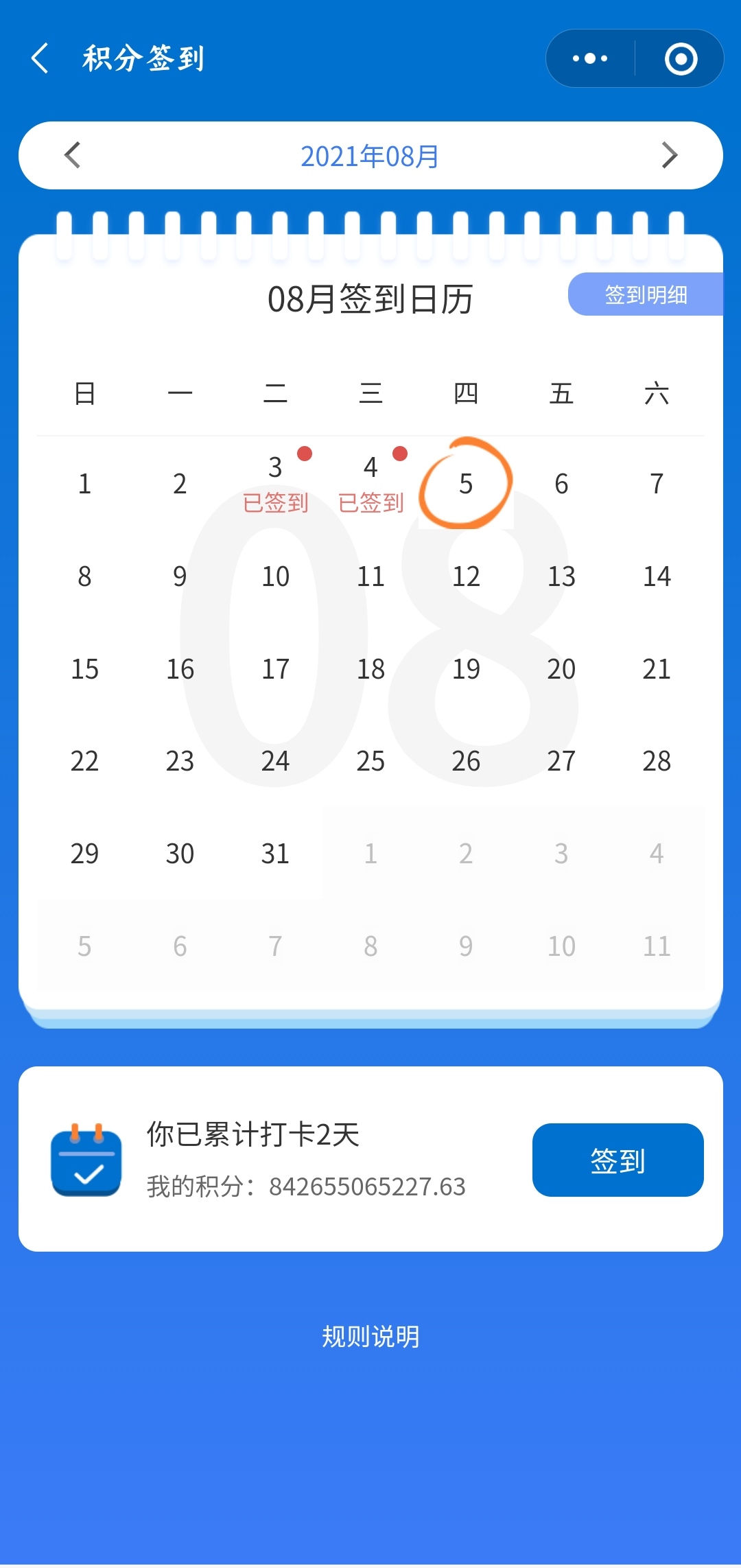
Task: Select the circled date 5 in the calendar
Action: coord(466,484)
